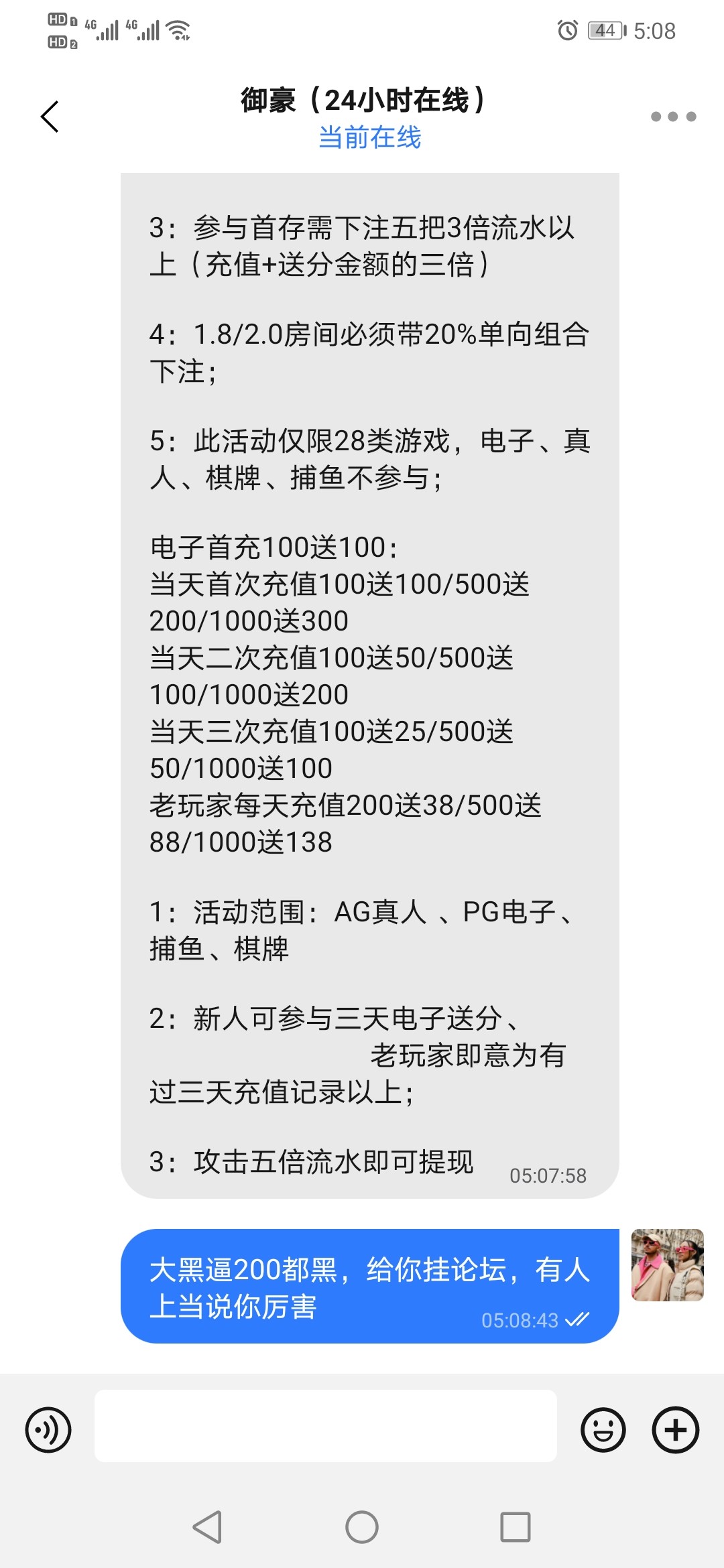Open the plus attachment menu
Viewport: 724px width, 1568px height.
point(676,1429)
